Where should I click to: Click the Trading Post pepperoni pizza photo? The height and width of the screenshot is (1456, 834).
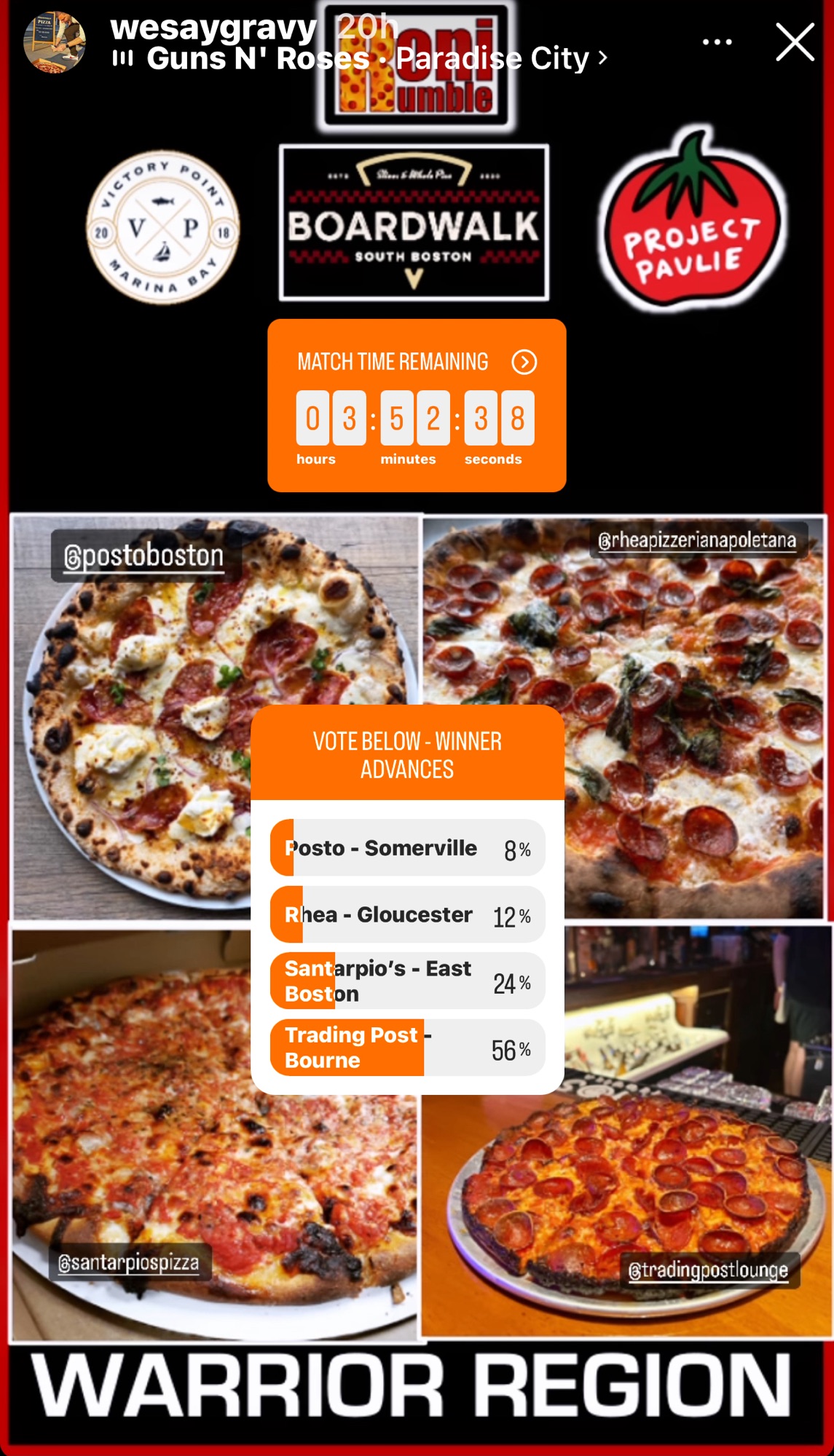point(626,1179)
